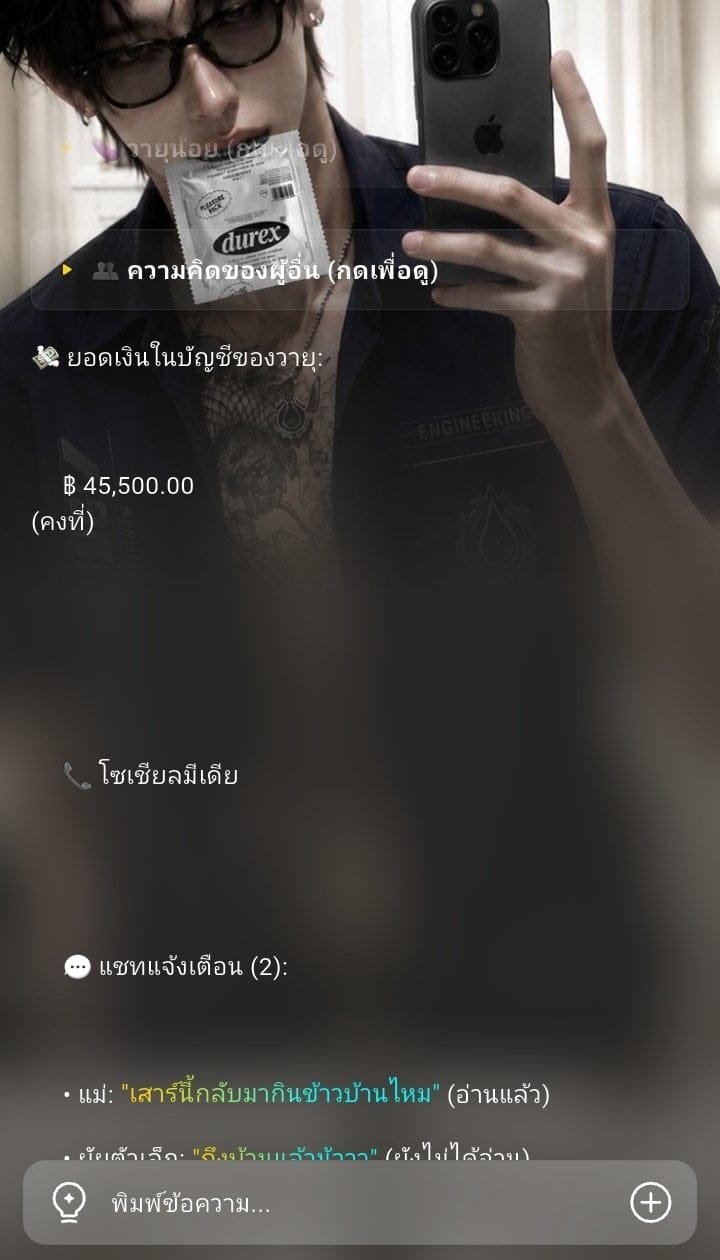Tap the พิมพ์ข้อความ message input field
The height and width of the screenshot is (1260, 720).
point(360,1204)
